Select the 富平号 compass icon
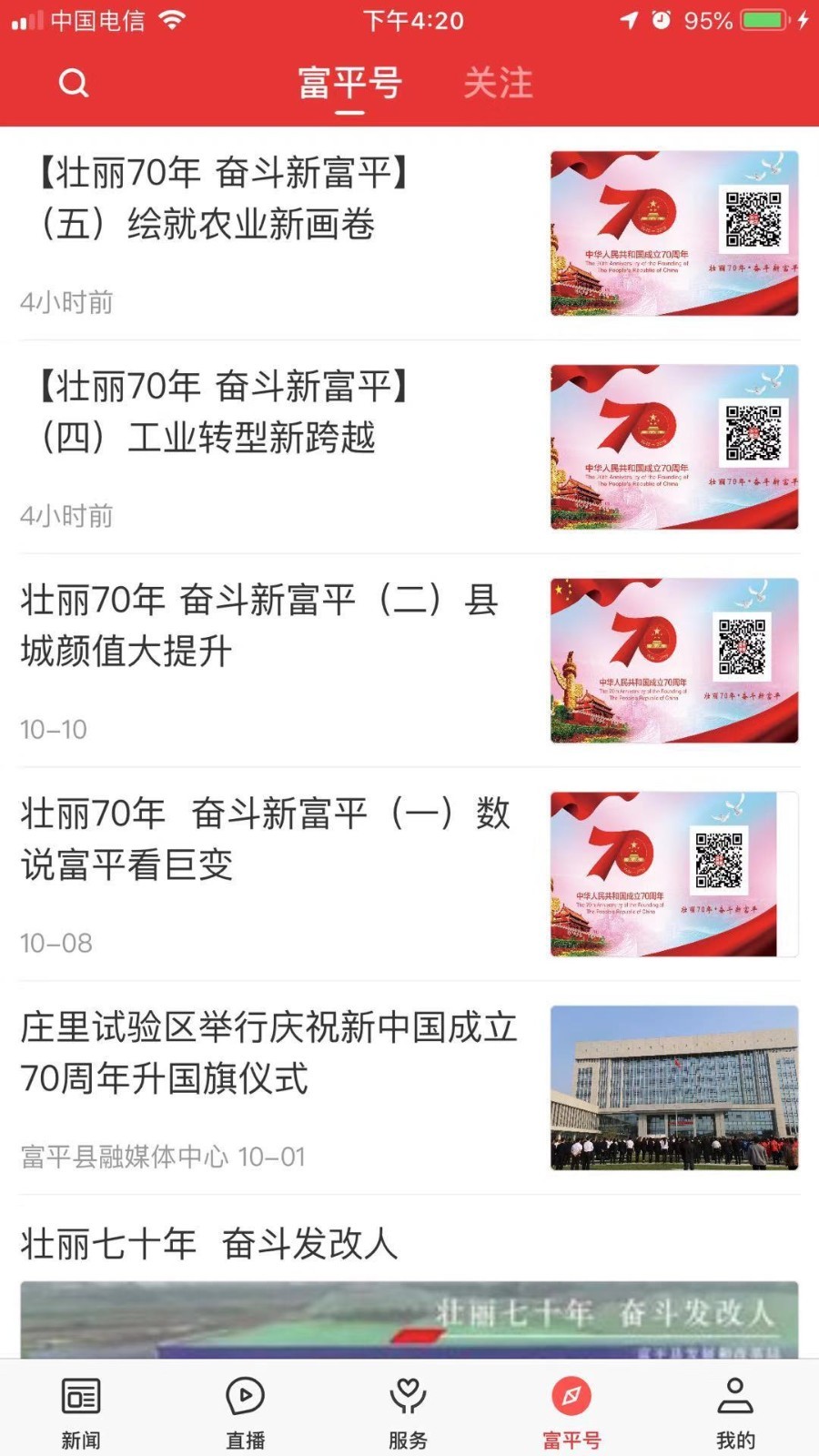Viewport: 819px width, 1456px height. tap(571, 1395)
